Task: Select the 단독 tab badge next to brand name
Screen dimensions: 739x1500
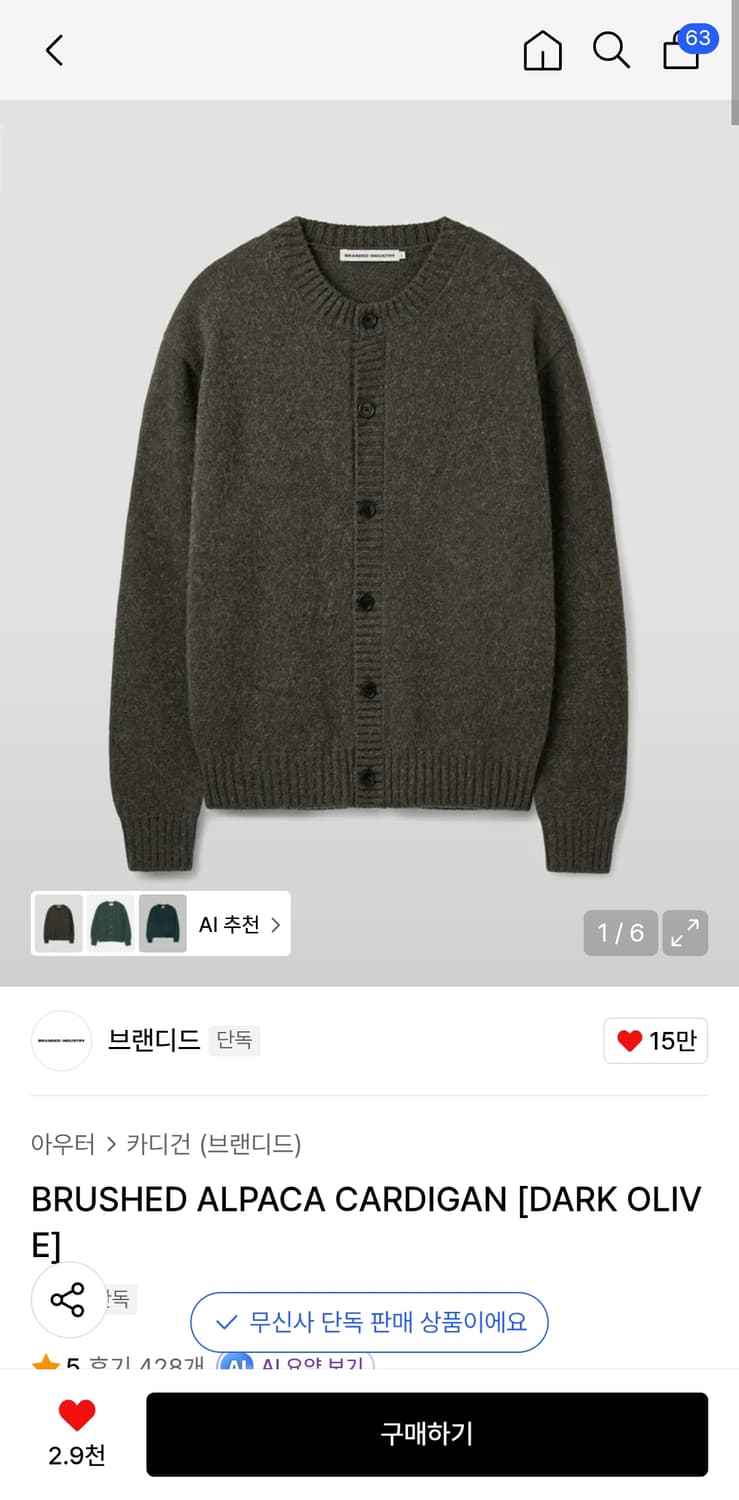Action: [235, 1041]
